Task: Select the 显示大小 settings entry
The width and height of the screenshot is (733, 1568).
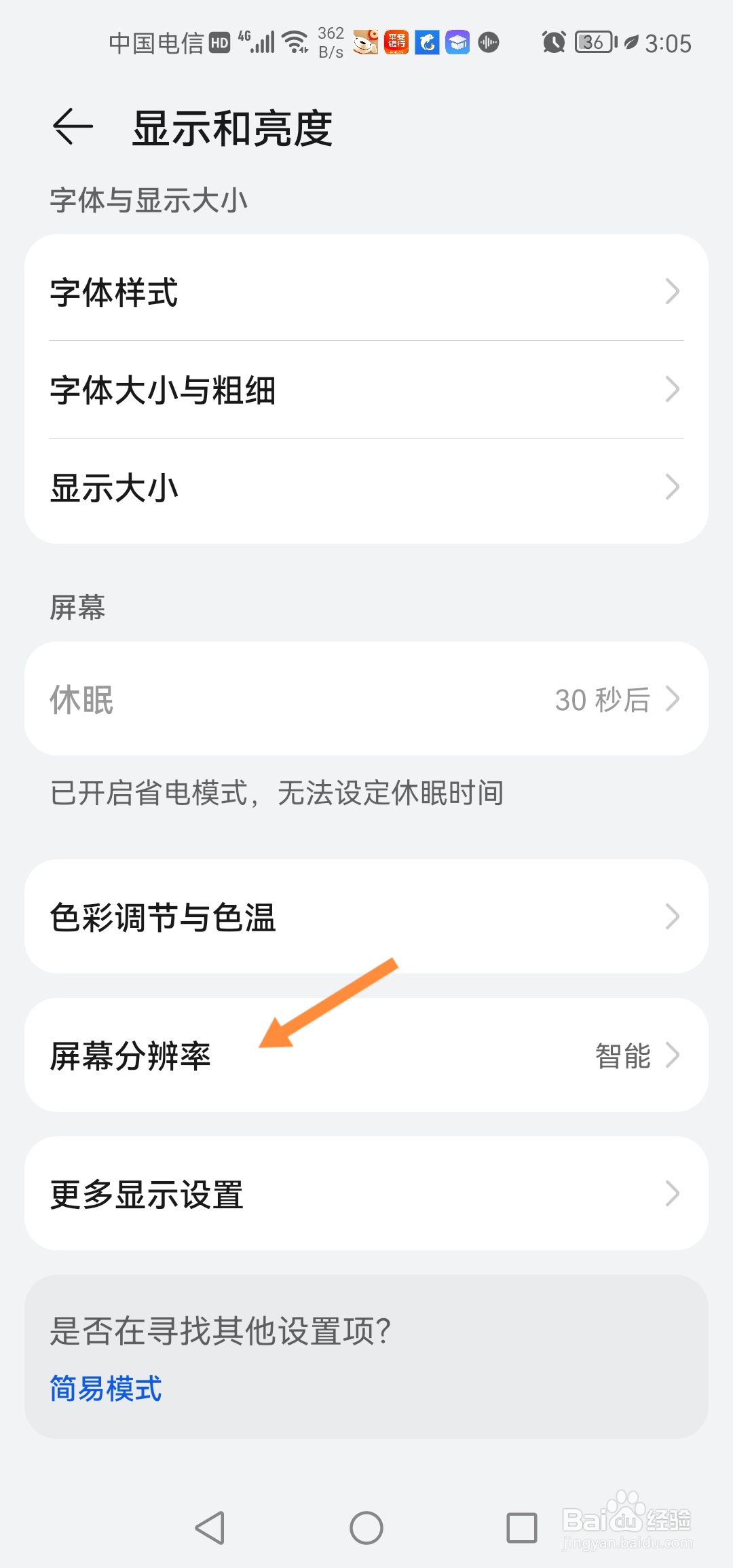Action: coord(366,486)
